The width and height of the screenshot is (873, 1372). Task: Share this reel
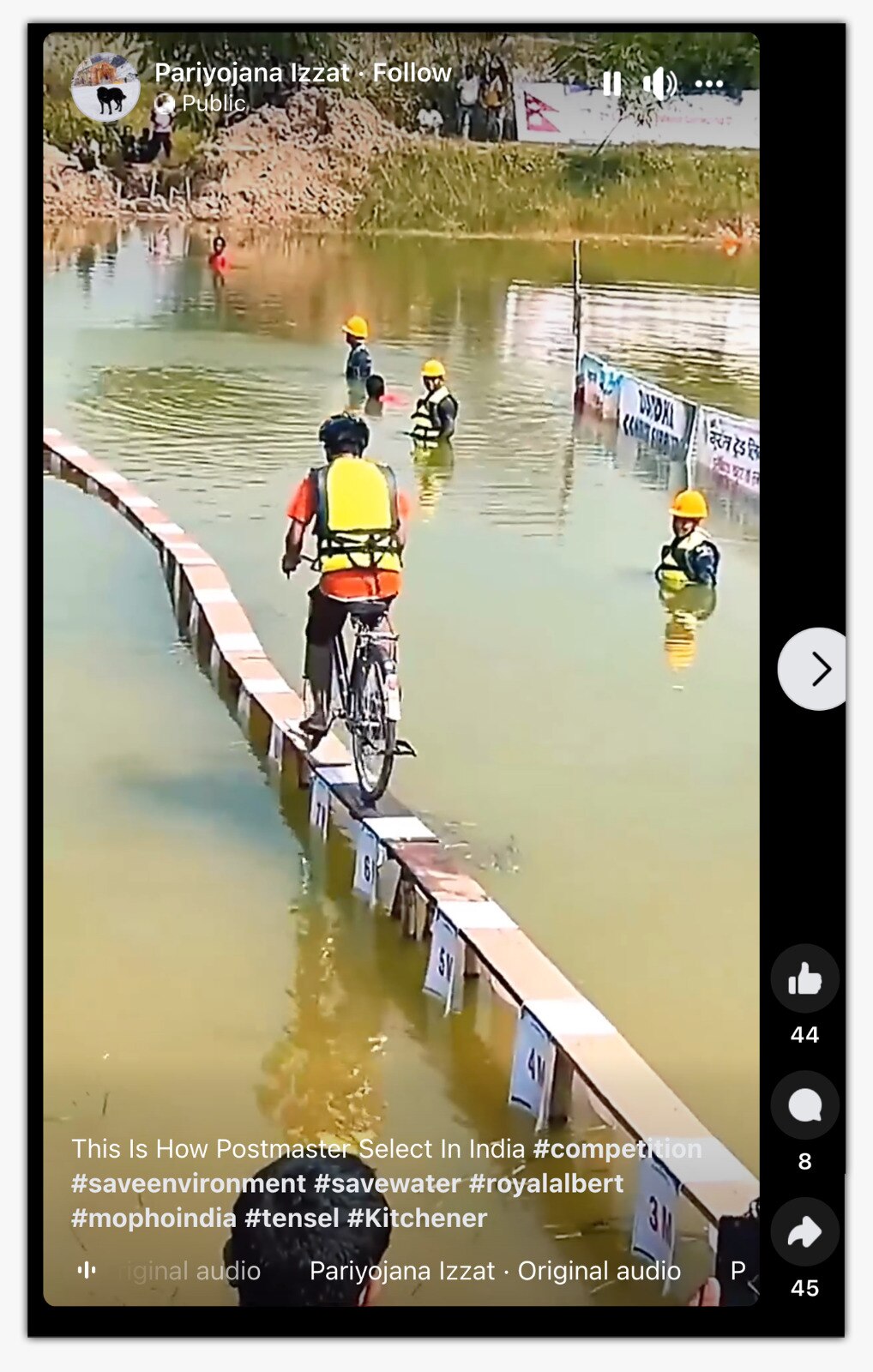pos(804,1232)
